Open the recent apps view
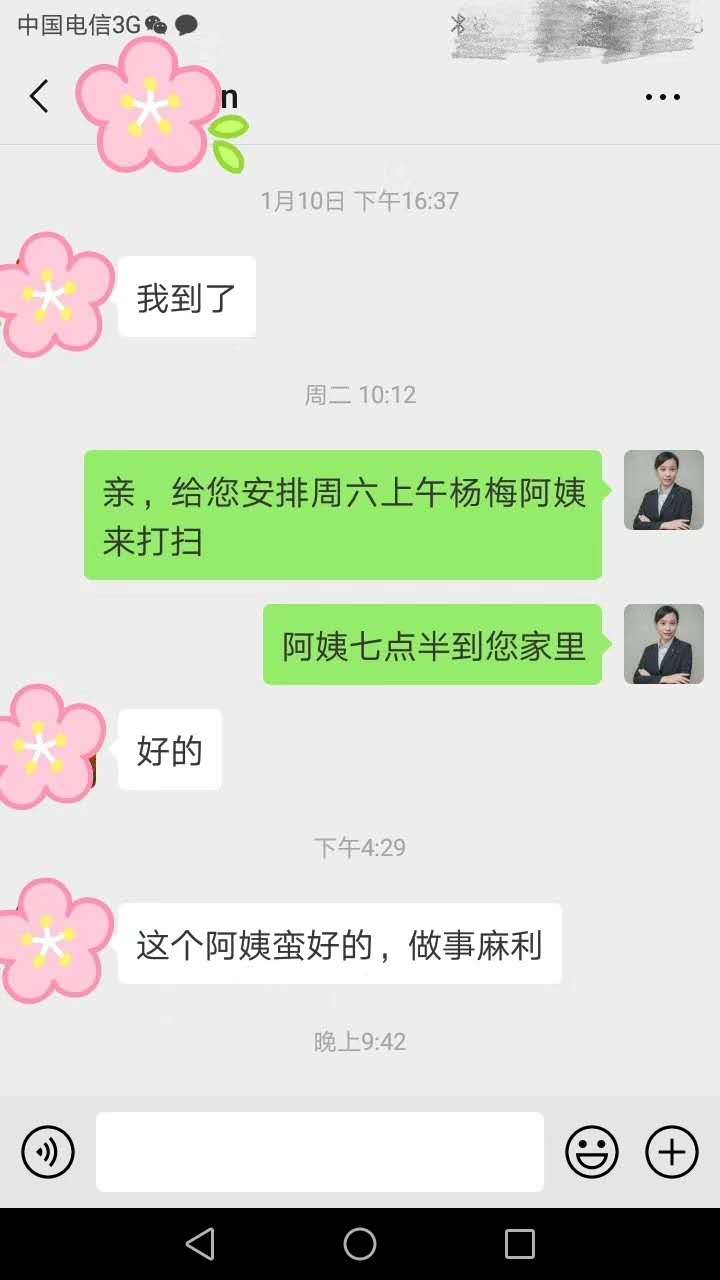 (520, 1244)
